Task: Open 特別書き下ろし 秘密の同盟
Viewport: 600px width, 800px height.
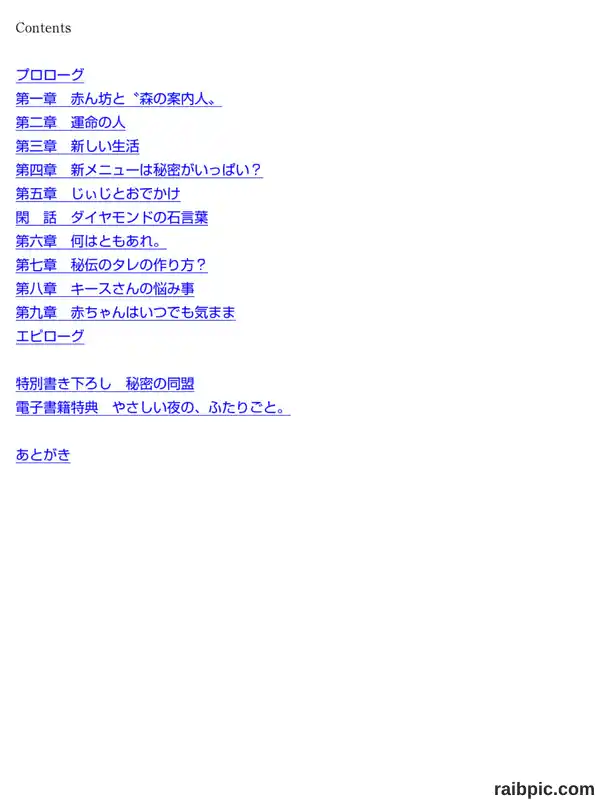Action: point(105,384)
